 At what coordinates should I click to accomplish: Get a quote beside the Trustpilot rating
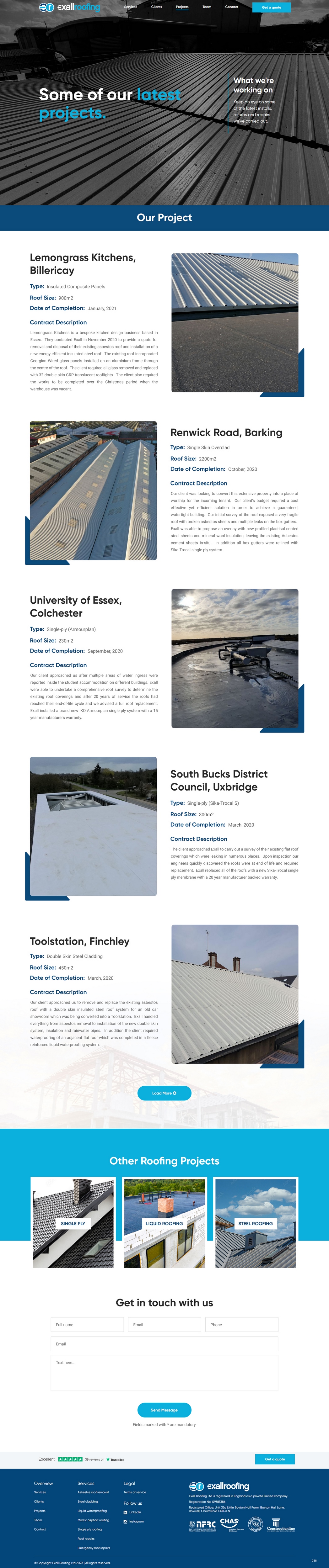point(275,1459)
